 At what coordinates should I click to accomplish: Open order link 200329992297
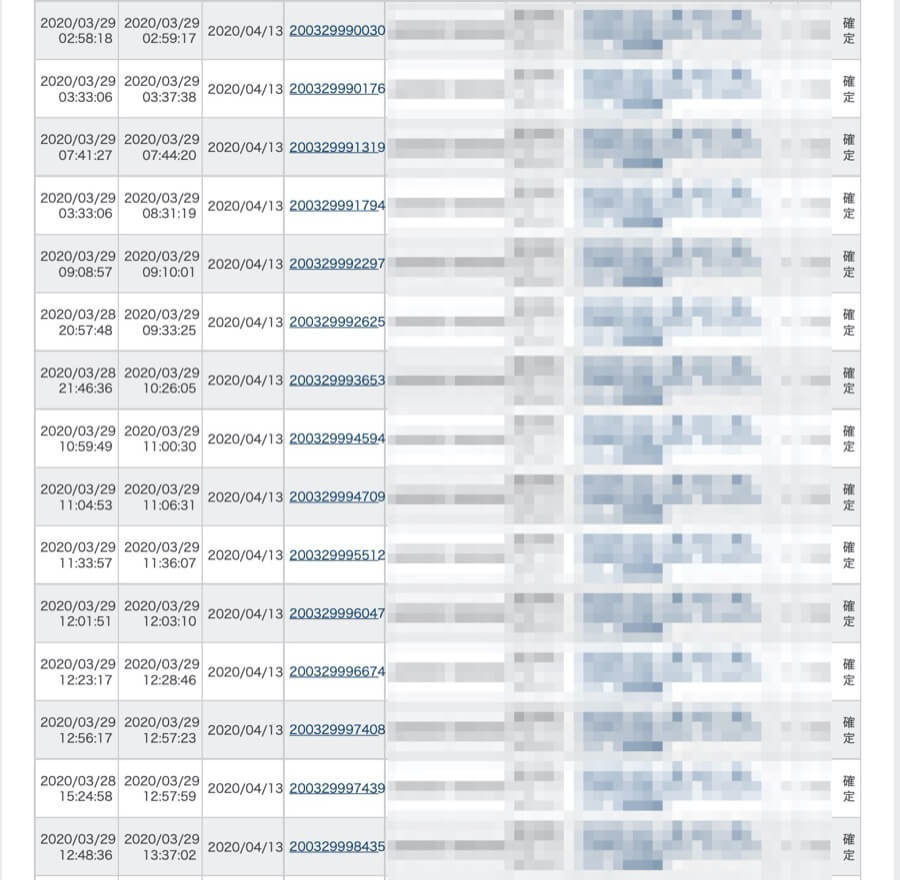(337, 264)
